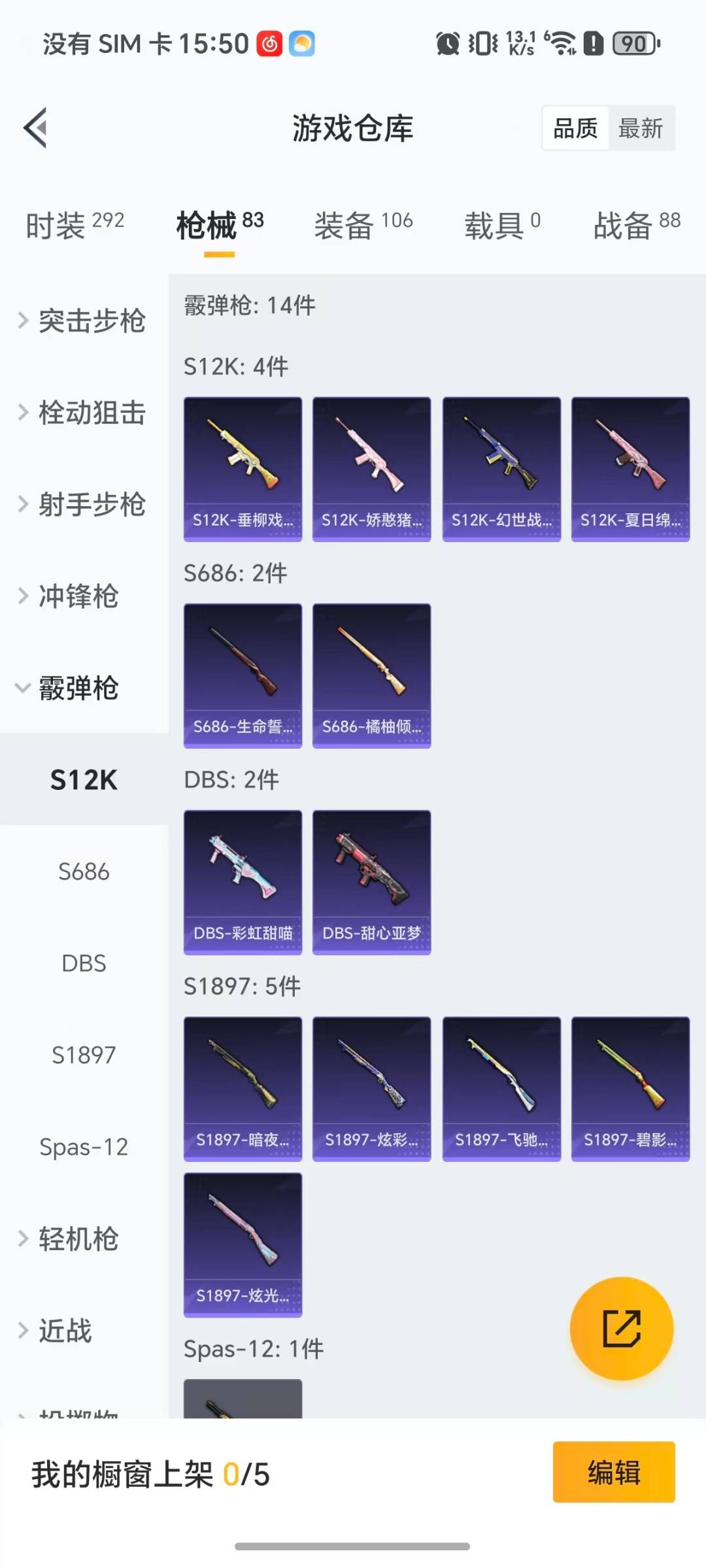Tap the back arrow to exit 游戏仓库

(x=36, y=127)
